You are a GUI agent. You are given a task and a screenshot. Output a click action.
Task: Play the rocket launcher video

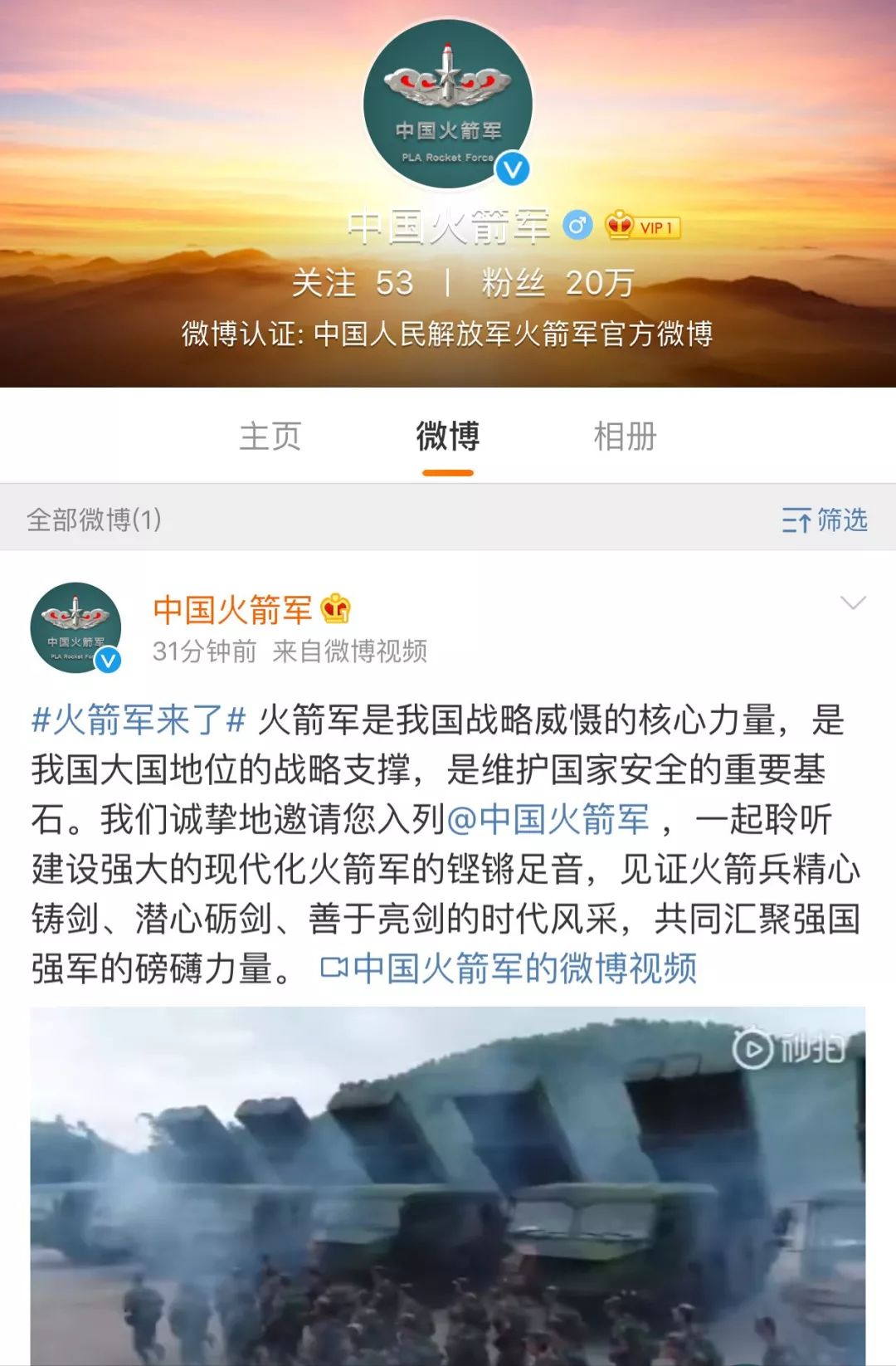[448, 1185]
